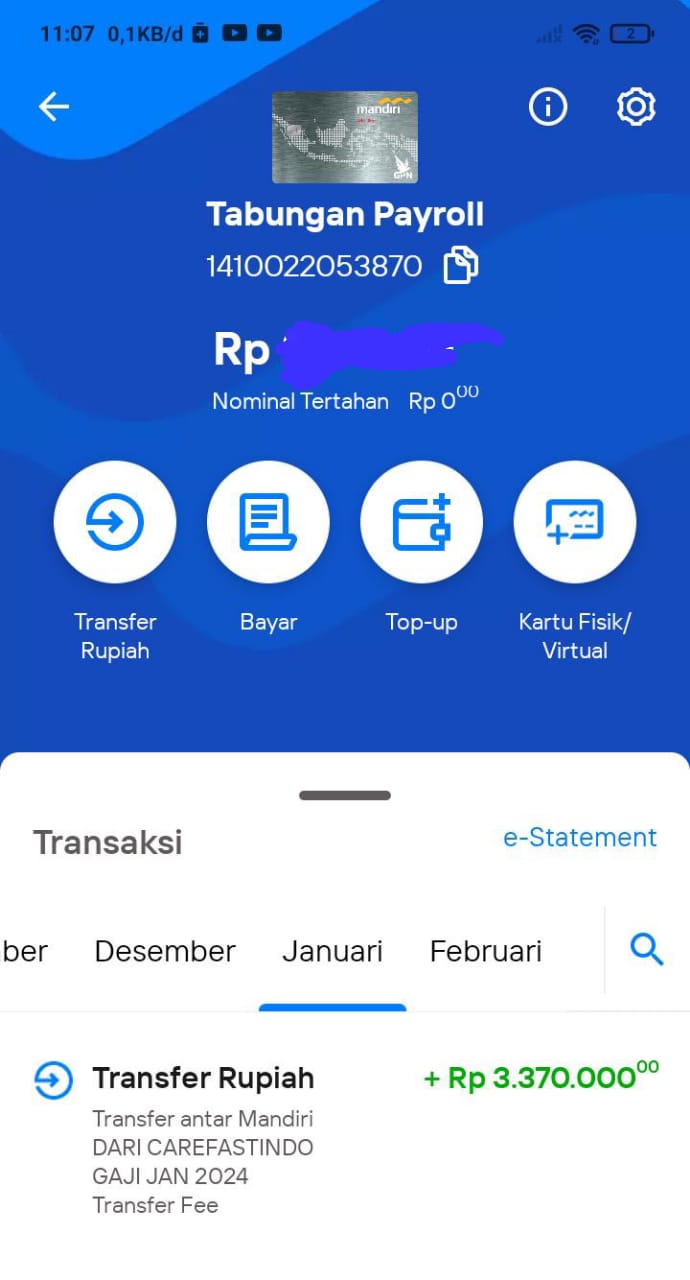The image size is (690, 1280).
Task: Go back using the arrow icon
Action: pyautogui.click(x=54, y=107)
